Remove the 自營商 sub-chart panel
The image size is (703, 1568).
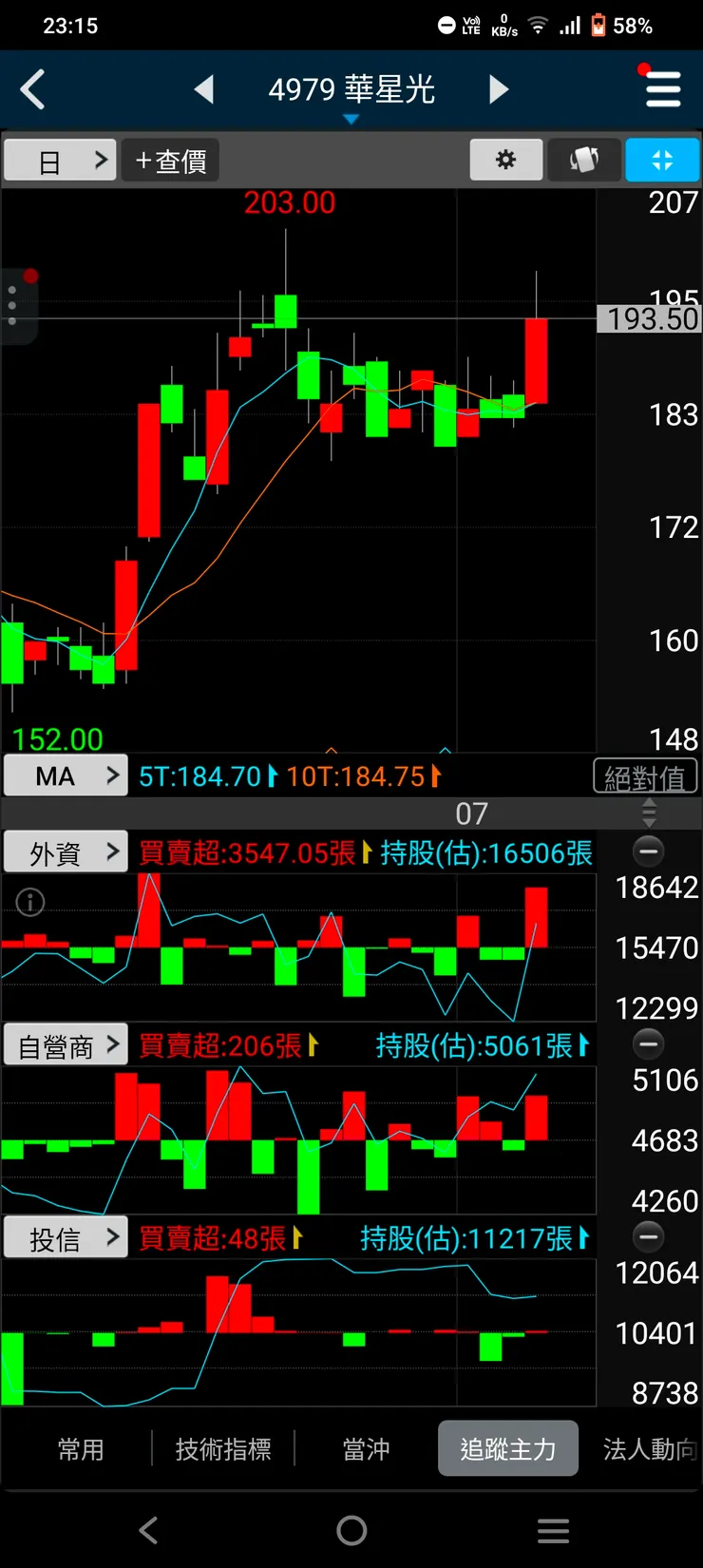pos(649,1044)
